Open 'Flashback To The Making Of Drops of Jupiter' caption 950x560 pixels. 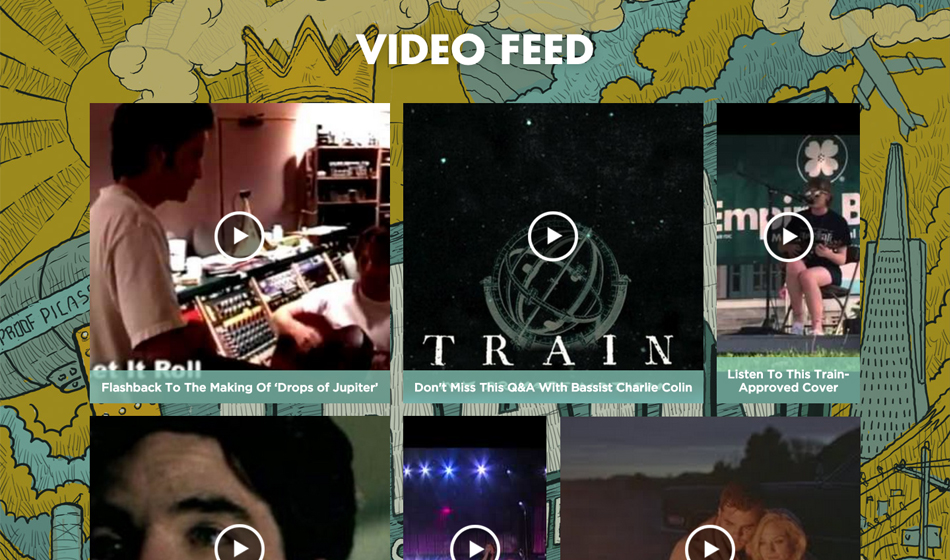(240, 387)
